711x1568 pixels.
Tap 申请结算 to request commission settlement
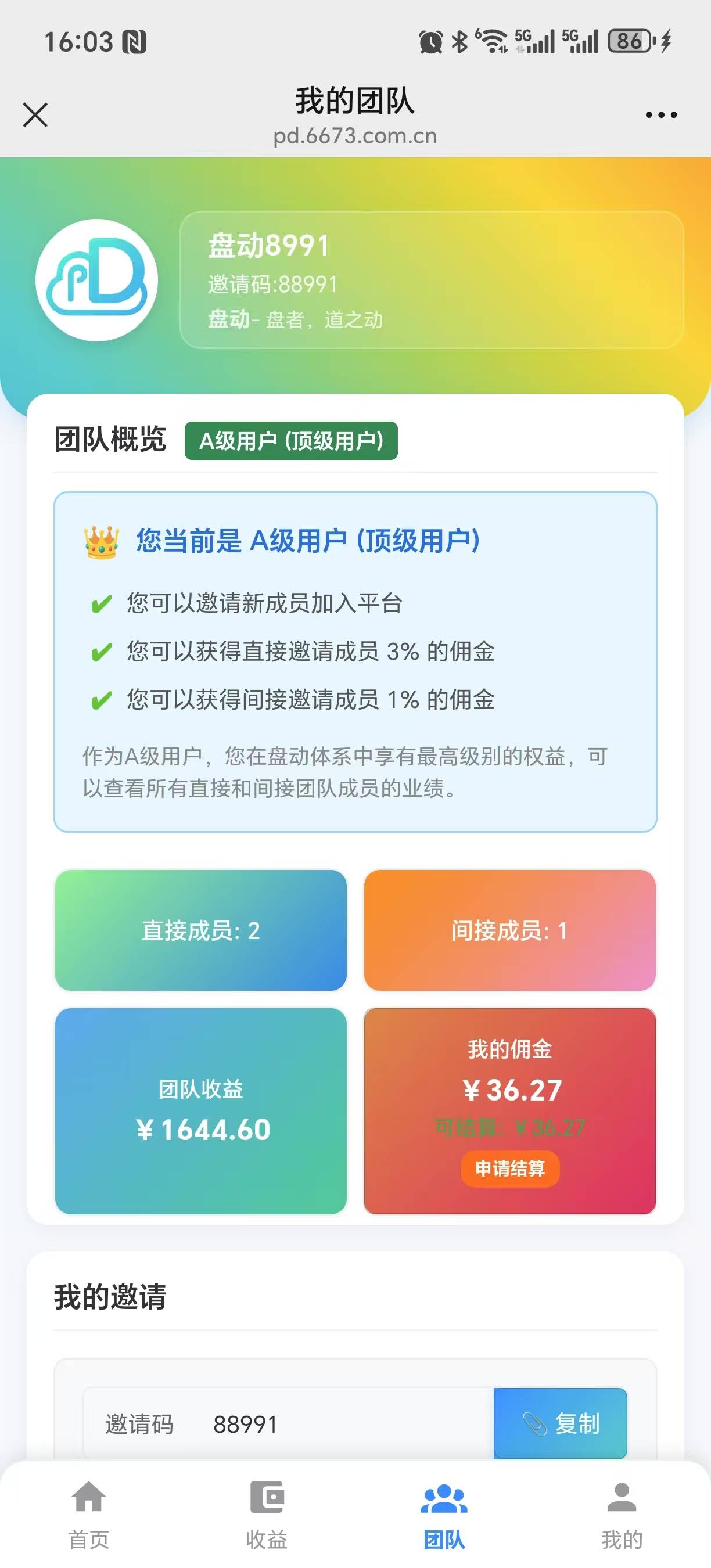coord(509,1168)
